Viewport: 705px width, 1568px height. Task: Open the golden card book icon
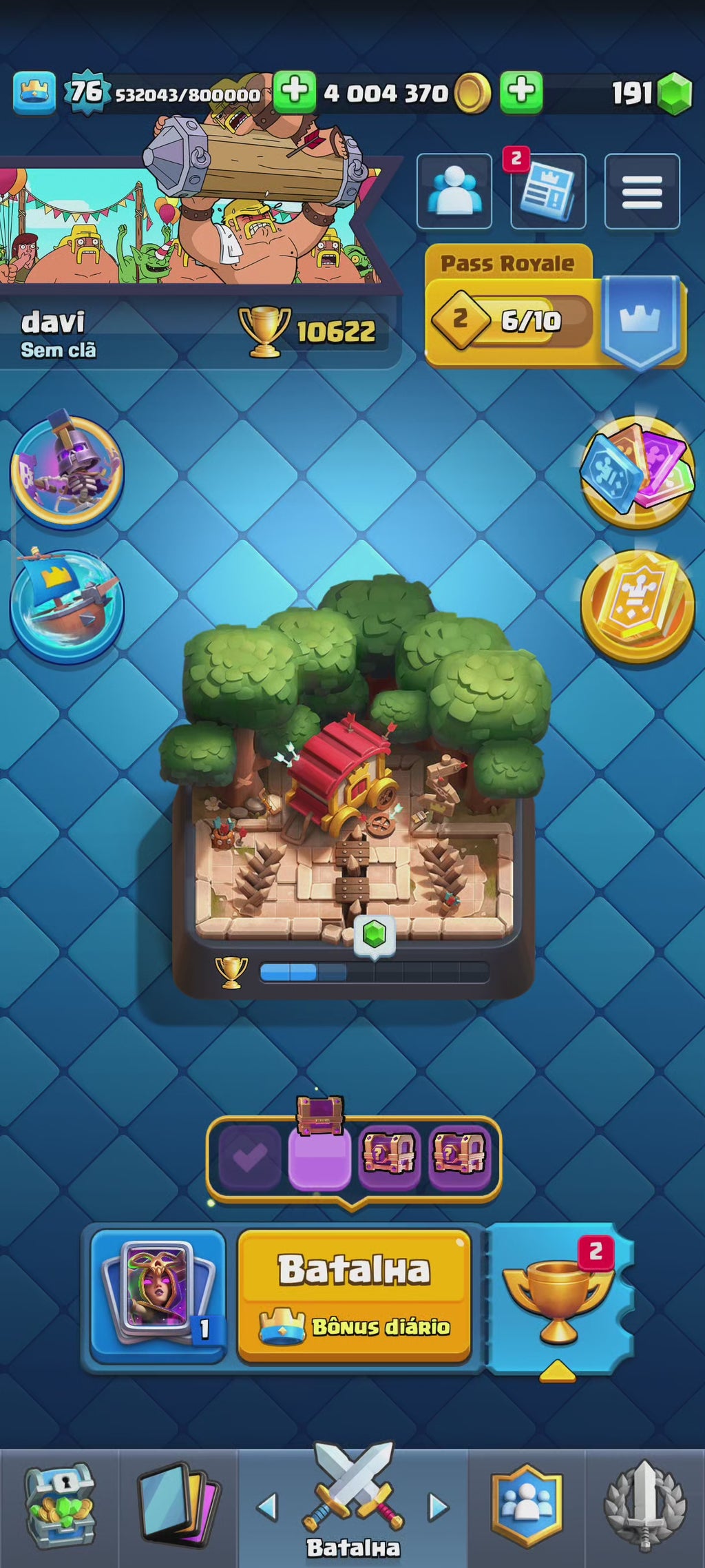point(637,605)
